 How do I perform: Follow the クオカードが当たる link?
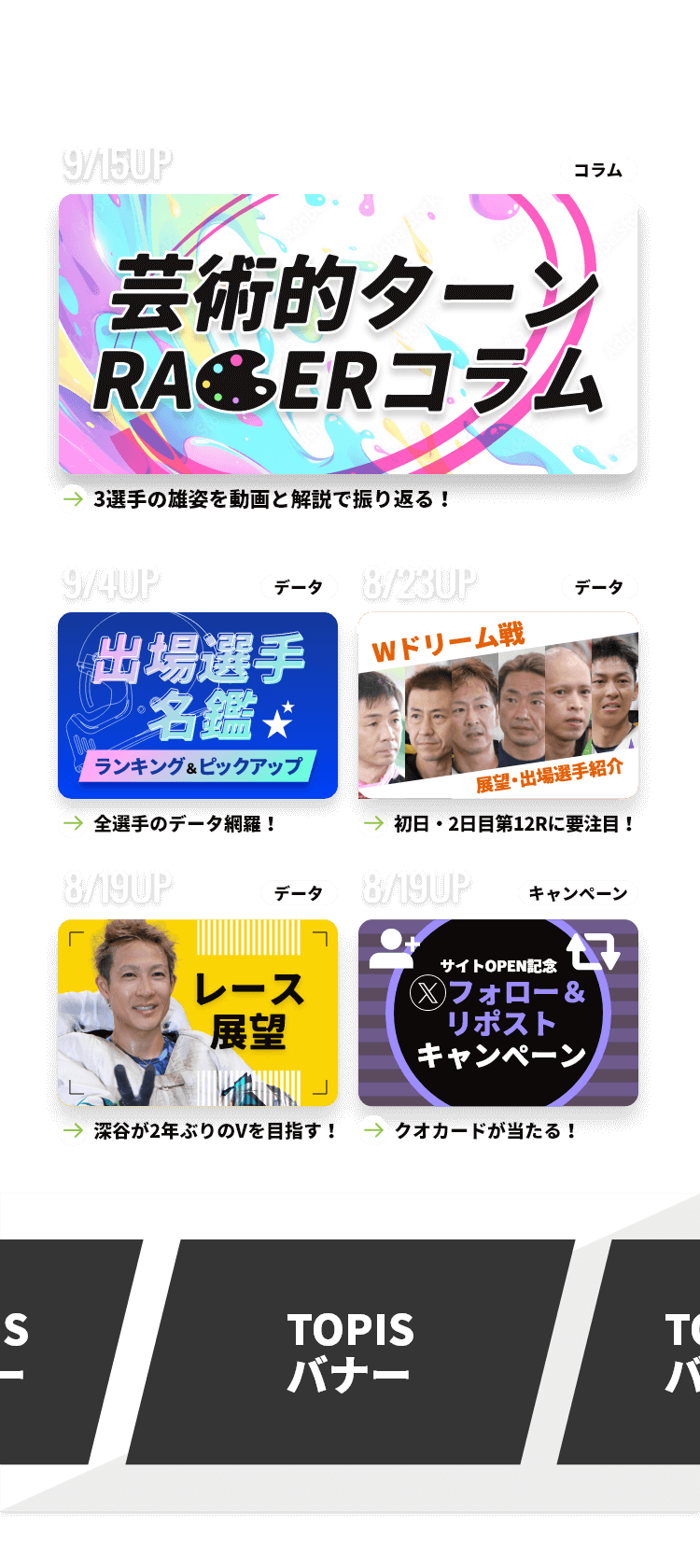coord(485,1131)
